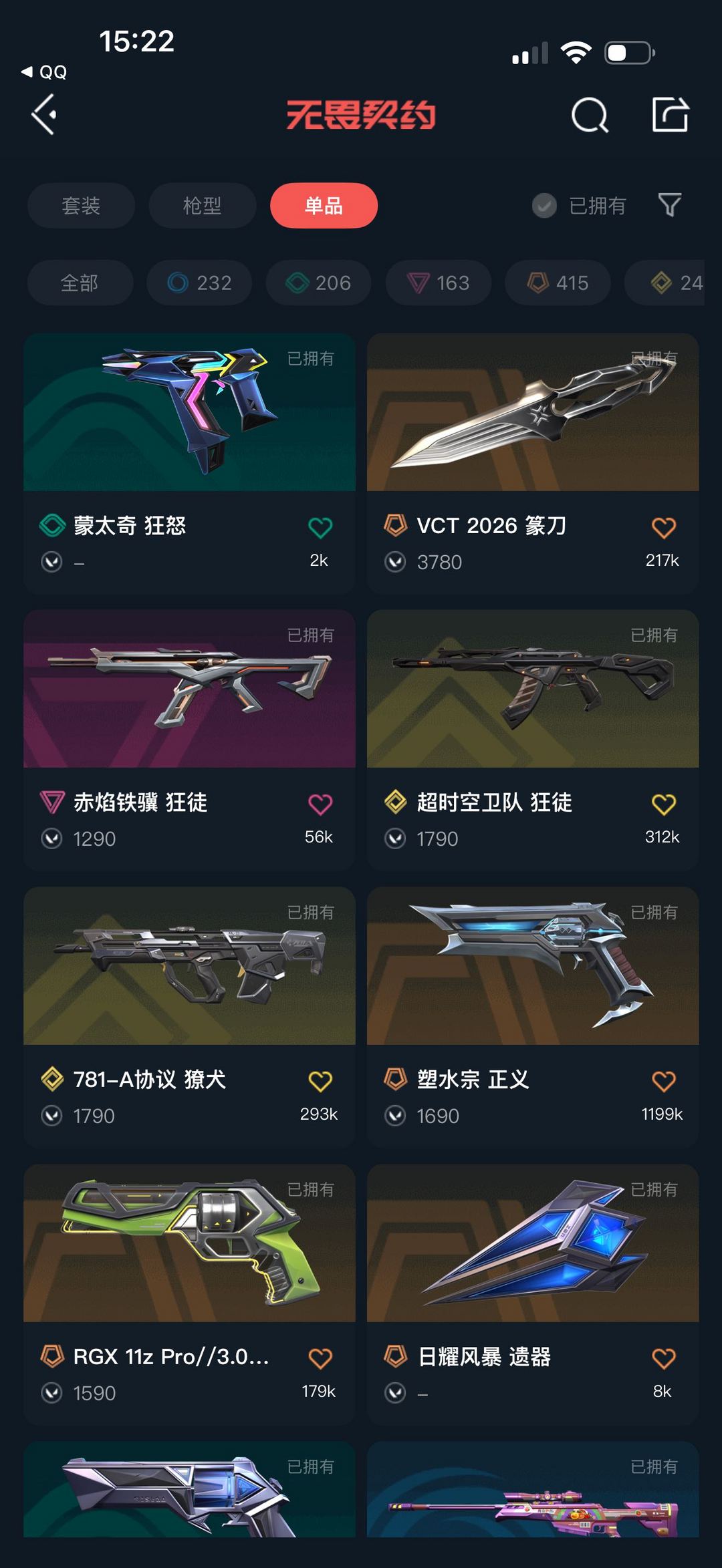The image size is (722, 1568).
Task: Open the search icon in the header
Action: [x=590, y=116]
